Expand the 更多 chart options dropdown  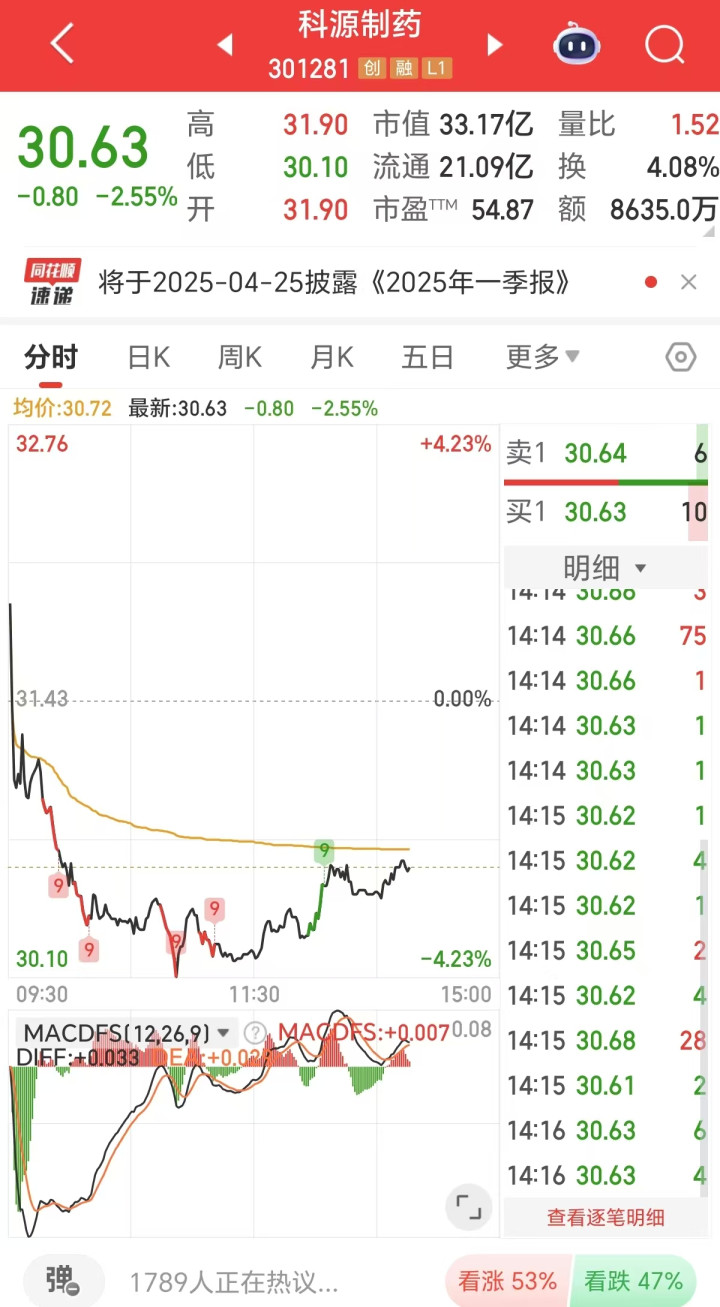[x=543, y=357]
